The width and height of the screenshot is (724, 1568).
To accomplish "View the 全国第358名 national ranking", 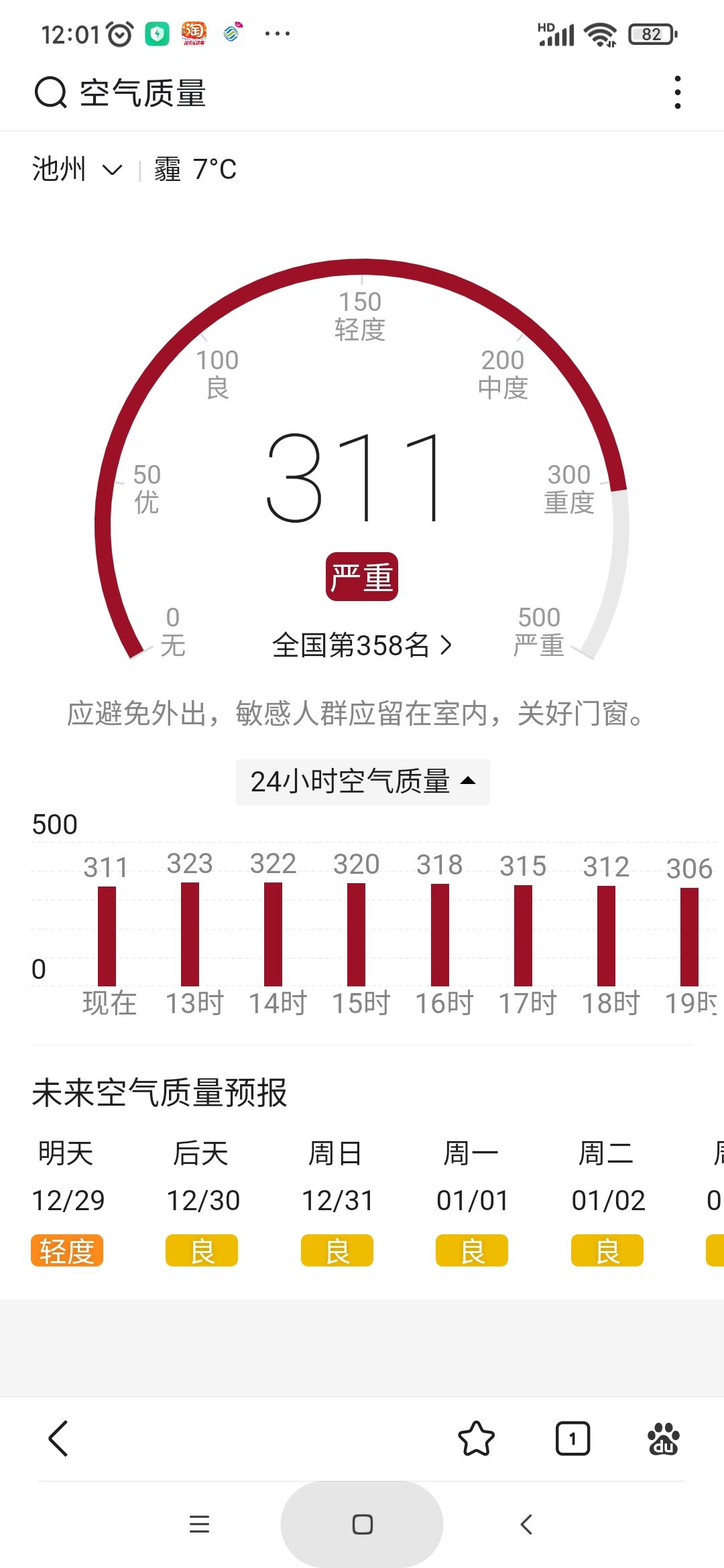I will [x=362, y=645].
